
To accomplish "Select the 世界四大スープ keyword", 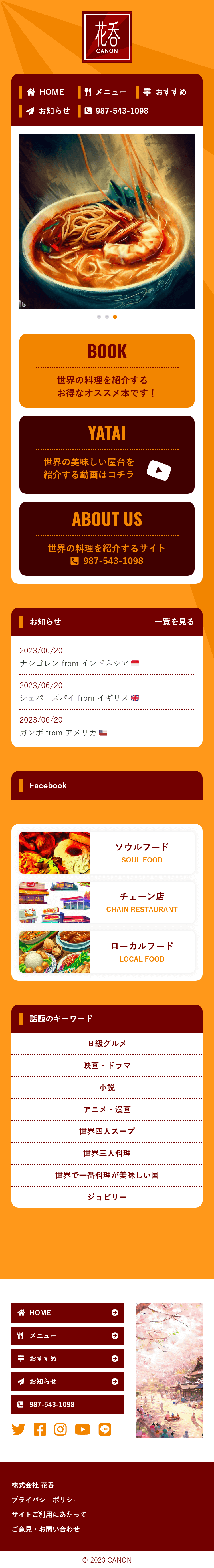I will [107, 1131].
